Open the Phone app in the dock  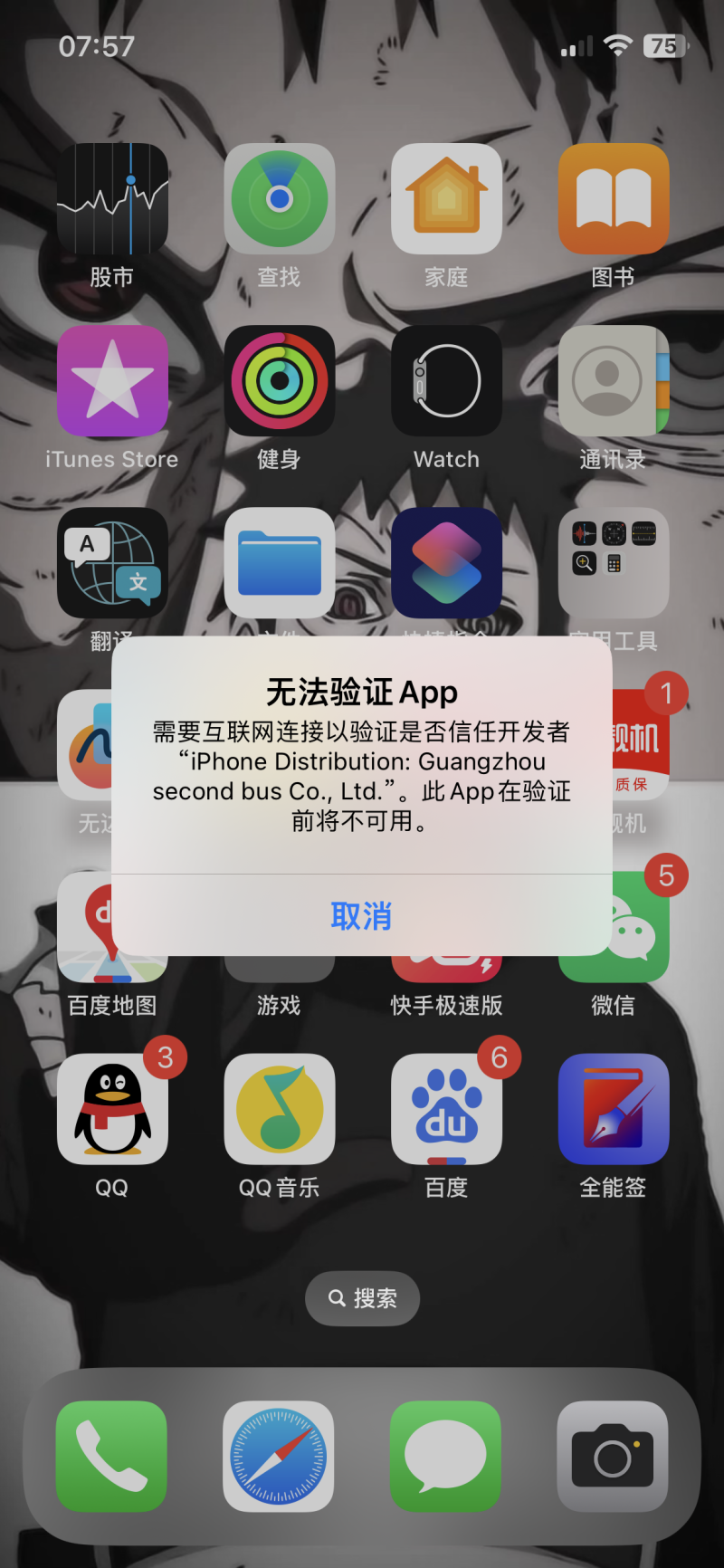(x=111, y=1457)
